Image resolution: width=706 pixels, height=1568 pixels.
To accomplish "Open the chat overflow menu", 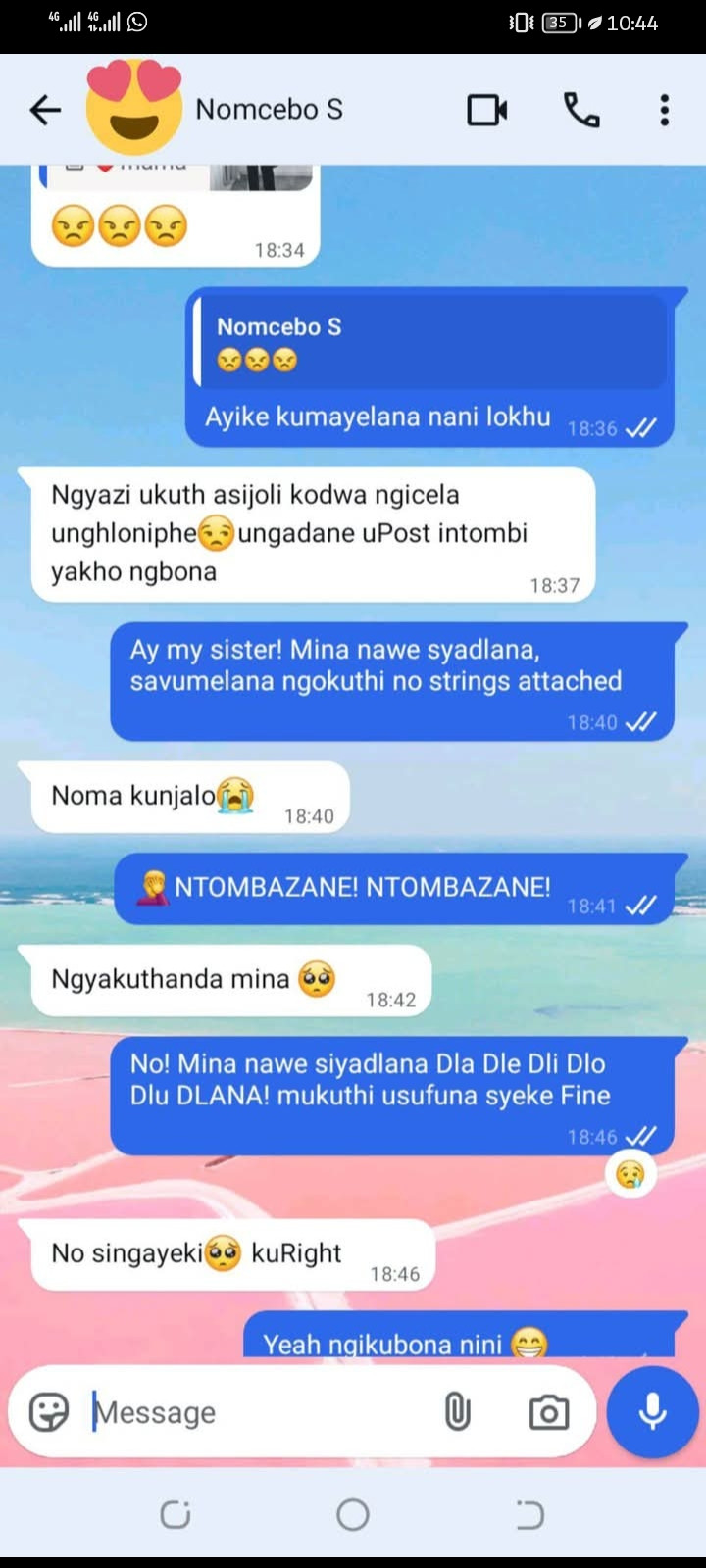I will click(664, 110).
